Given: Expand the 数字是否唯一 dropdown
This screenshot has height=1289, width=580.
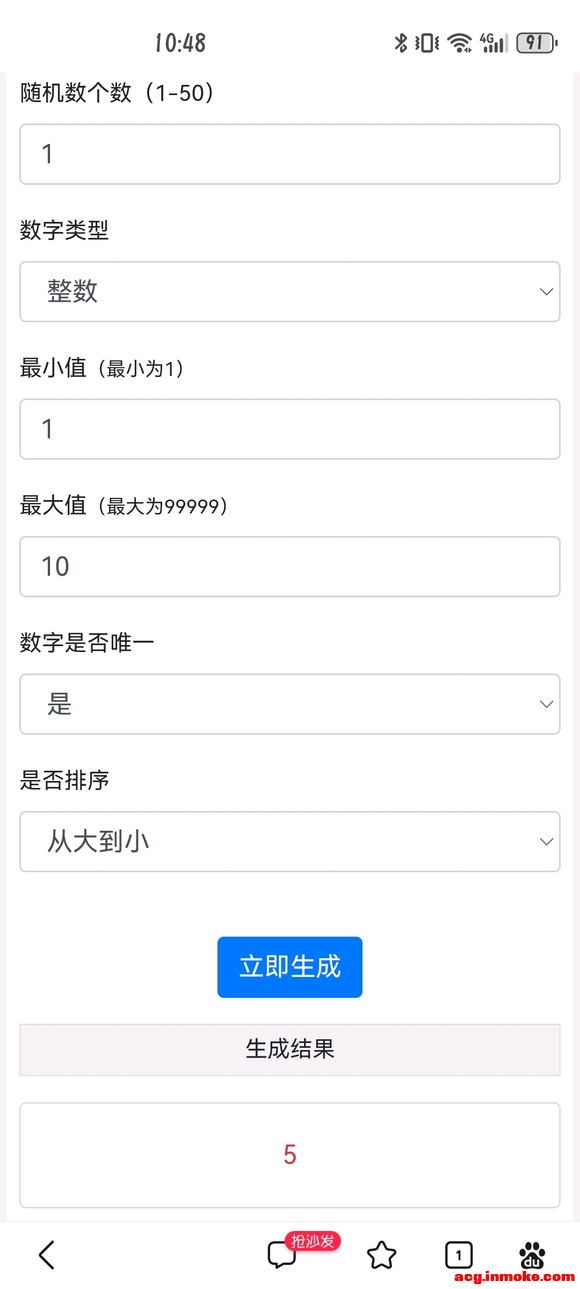Looking at the screenshot, I should pyautogui.click(x=290, y=704).
